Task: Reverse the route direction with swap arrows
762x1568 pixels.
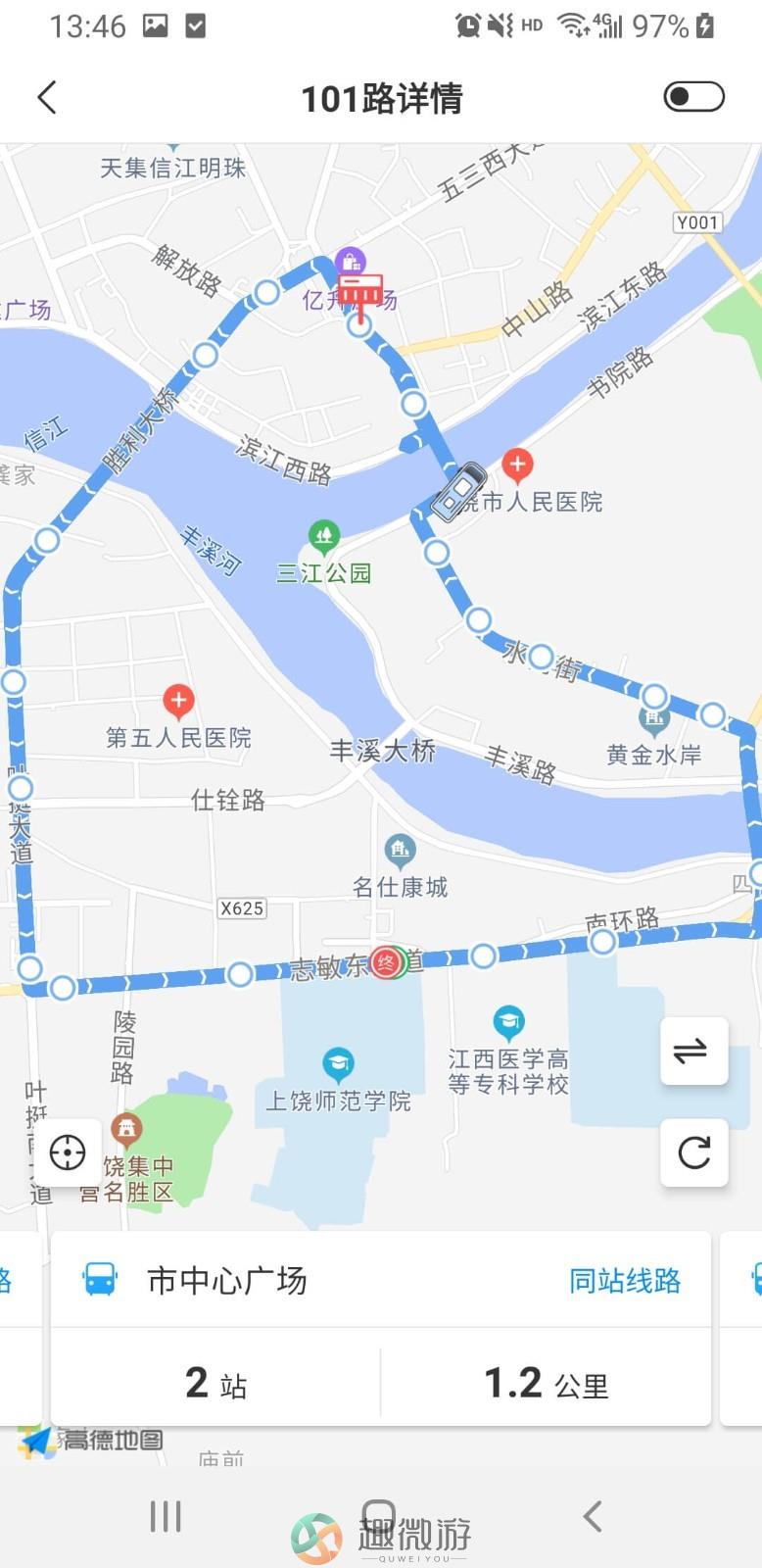Action: coord(693,1052)
